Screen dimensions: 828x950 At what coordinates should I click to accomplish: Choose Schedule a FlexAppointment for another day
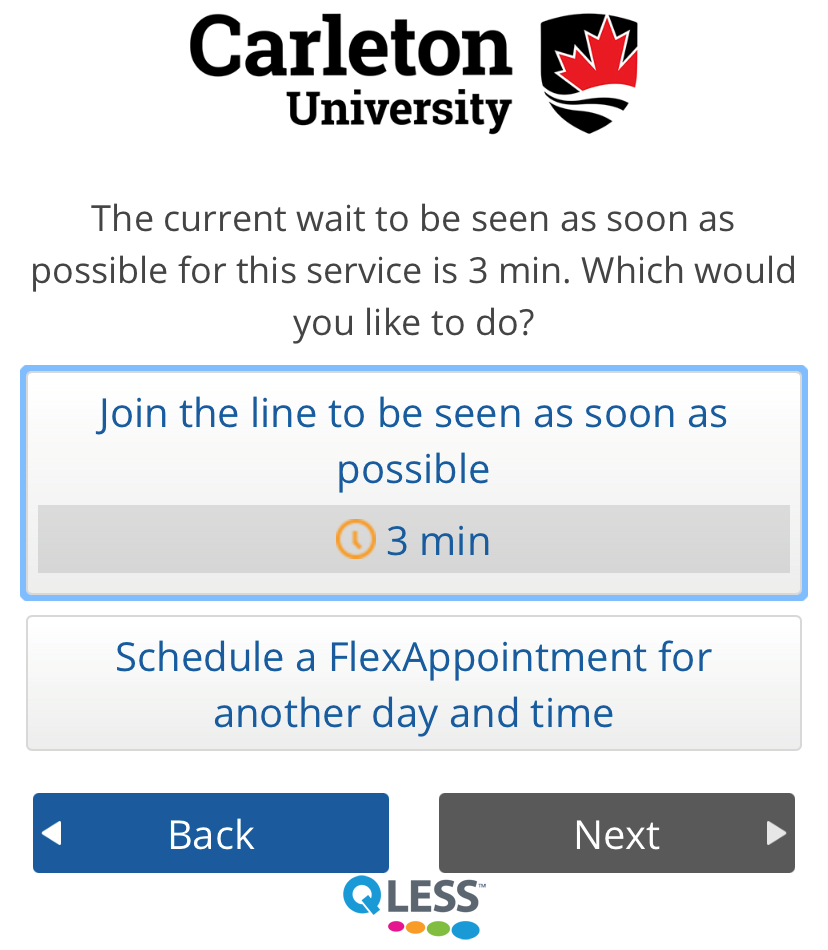coord(413,684)
